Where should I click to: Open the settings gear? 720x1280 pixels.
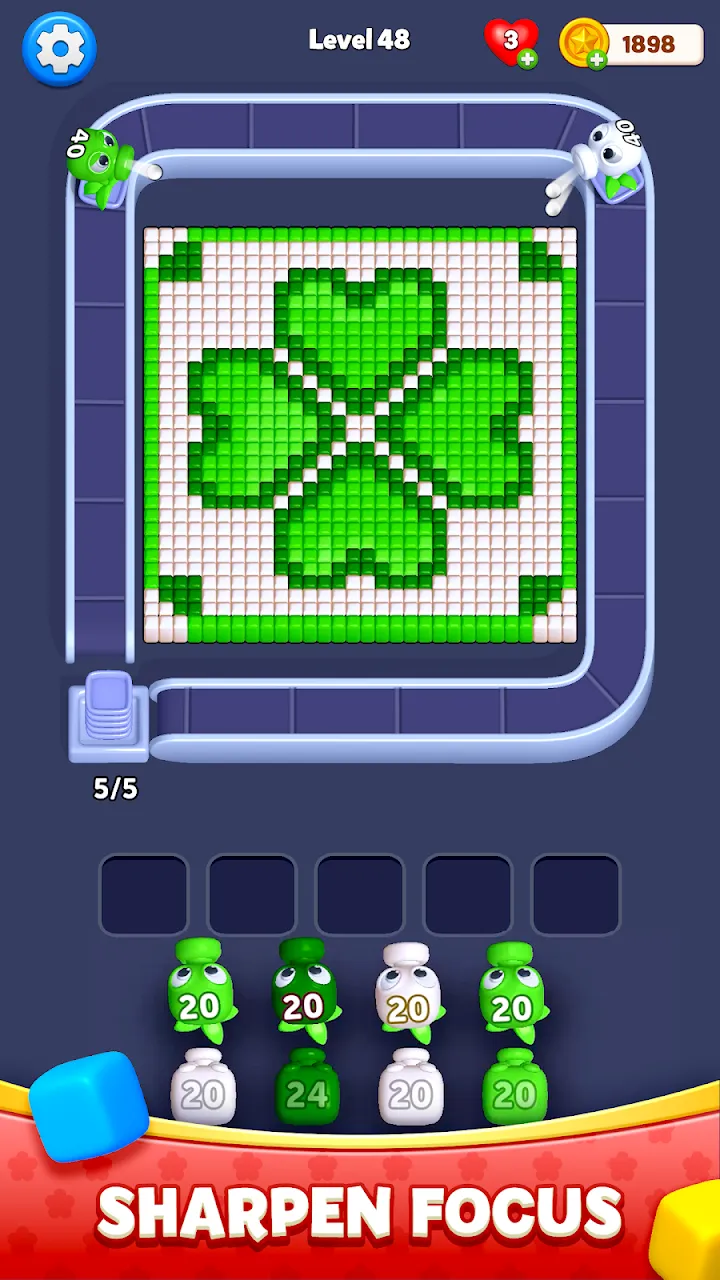(x=59, y=47)
